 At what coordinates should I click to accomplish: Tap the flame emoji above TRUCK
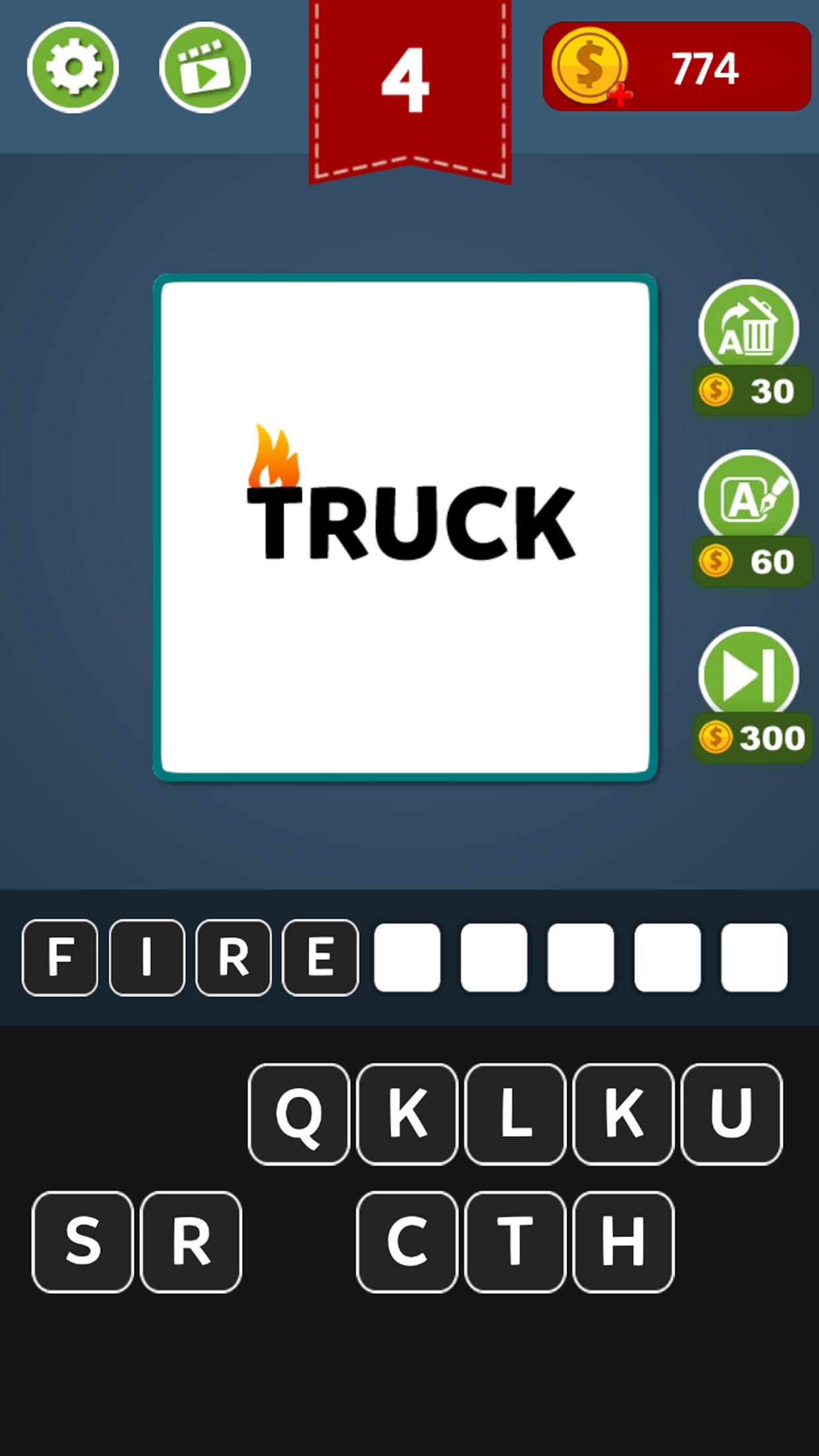click(276, 454)
